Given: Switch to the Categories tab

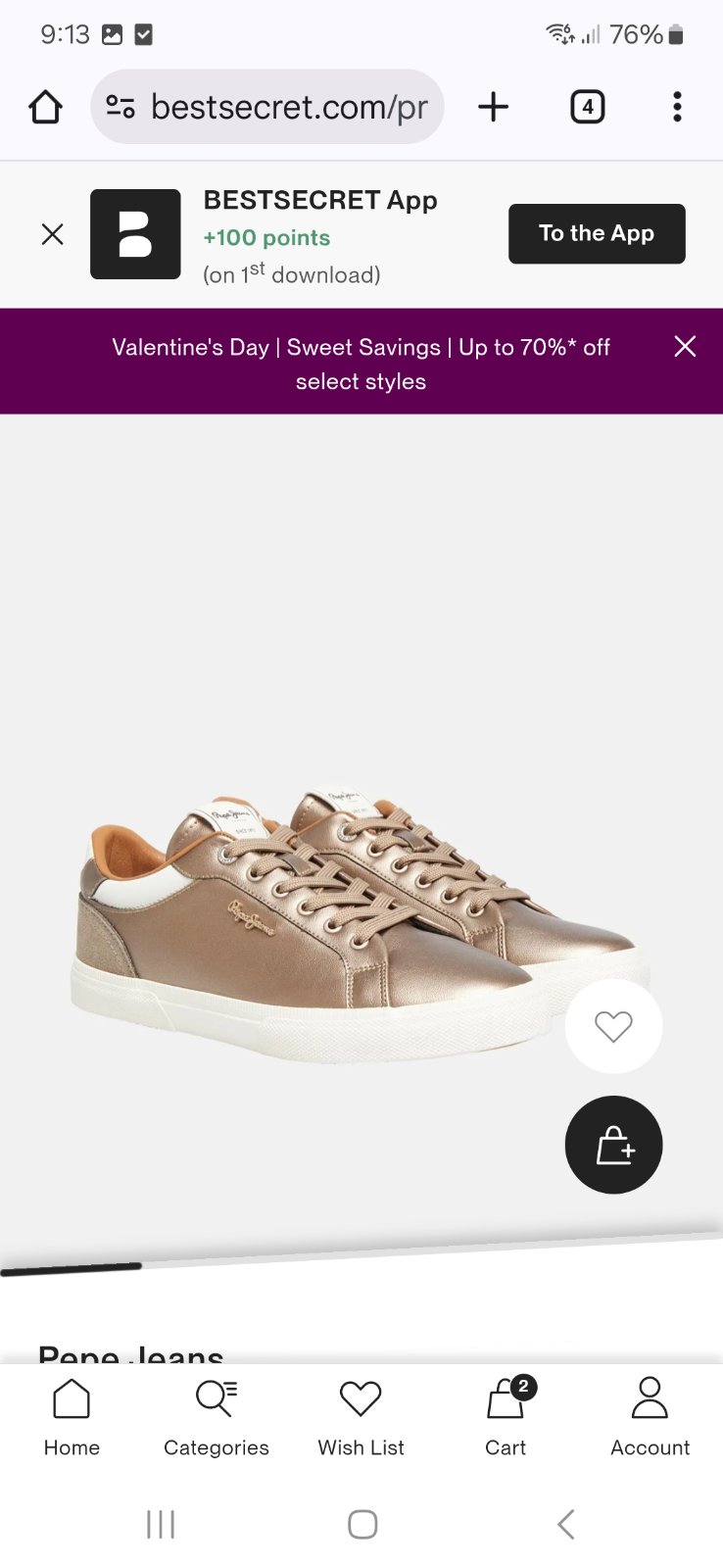Looking at the screenshot, I should (216, 1417).
